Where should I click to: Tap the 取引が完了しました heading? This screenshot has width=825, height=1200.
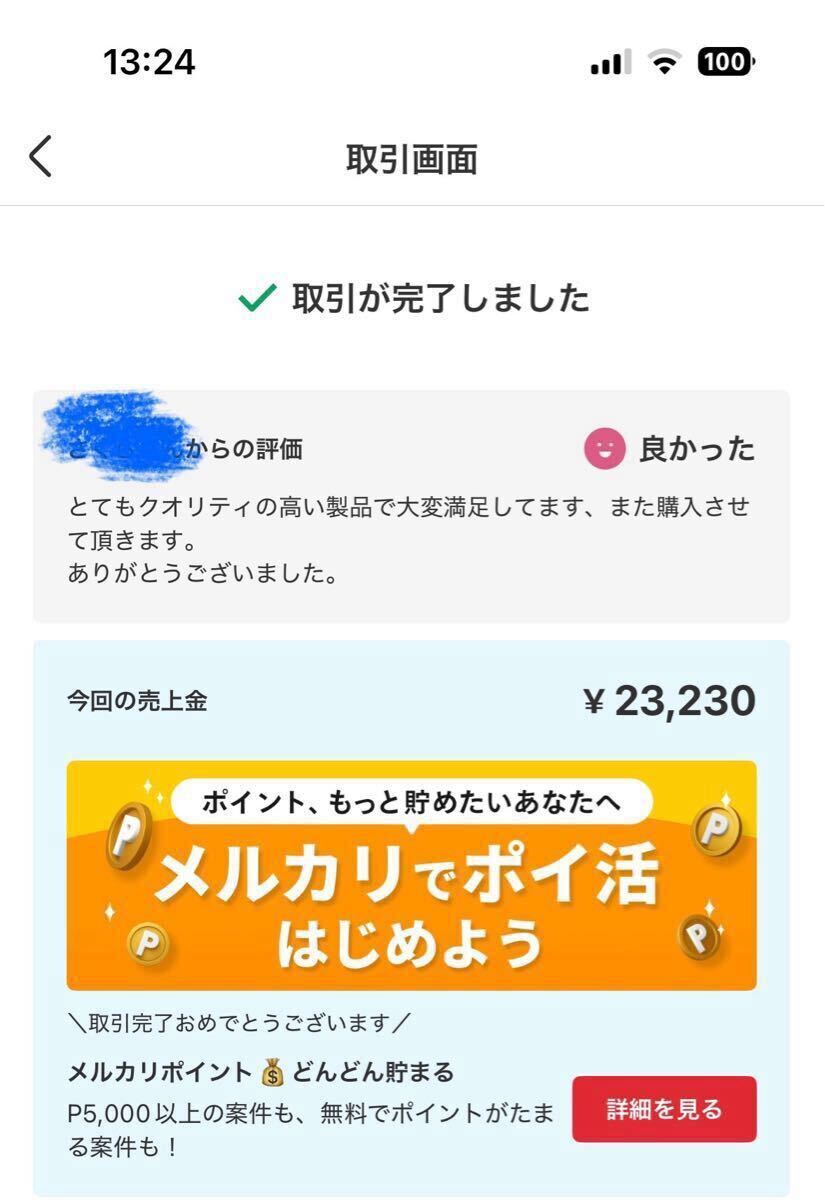click(440, 297)
